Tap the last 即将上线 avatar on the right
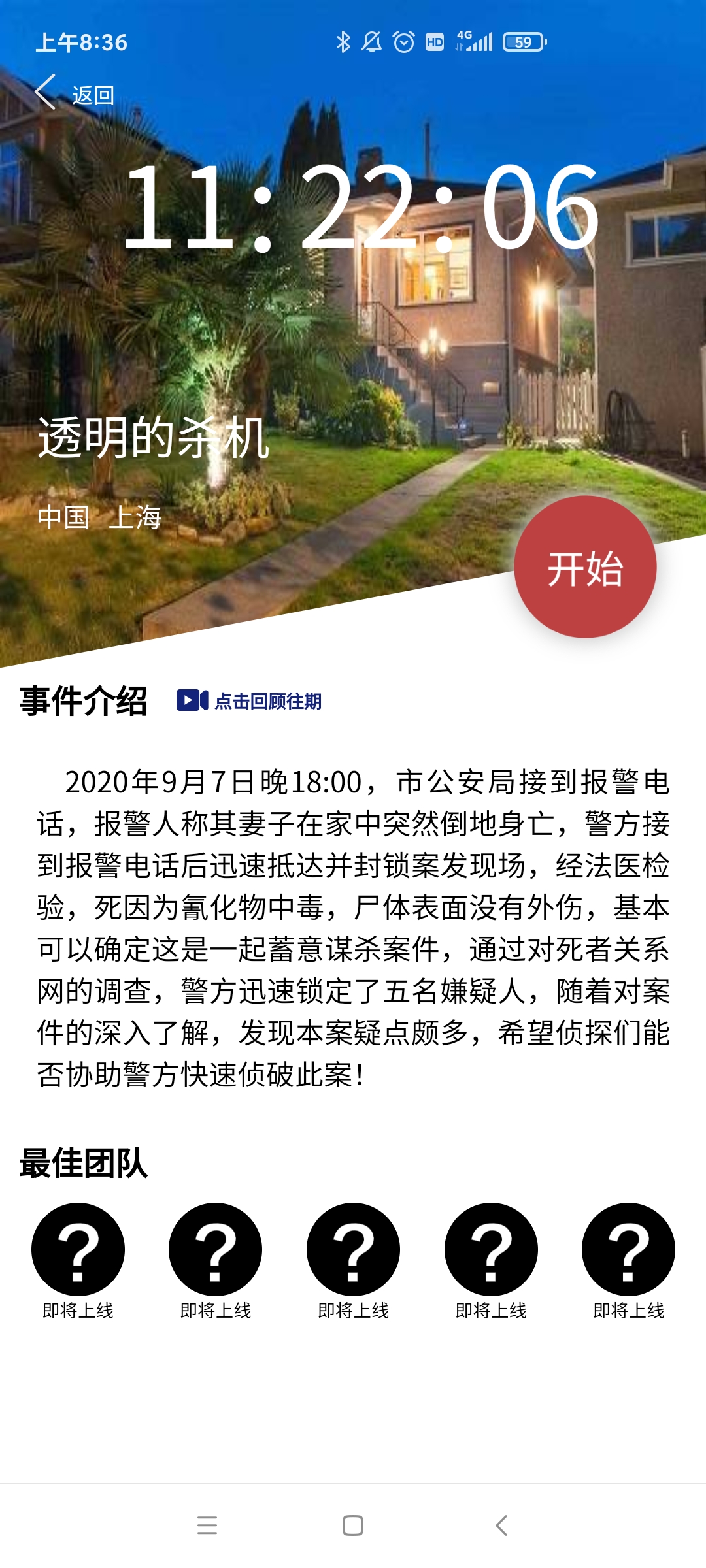Screen dimensions: 706x1568 point(628,1248)
